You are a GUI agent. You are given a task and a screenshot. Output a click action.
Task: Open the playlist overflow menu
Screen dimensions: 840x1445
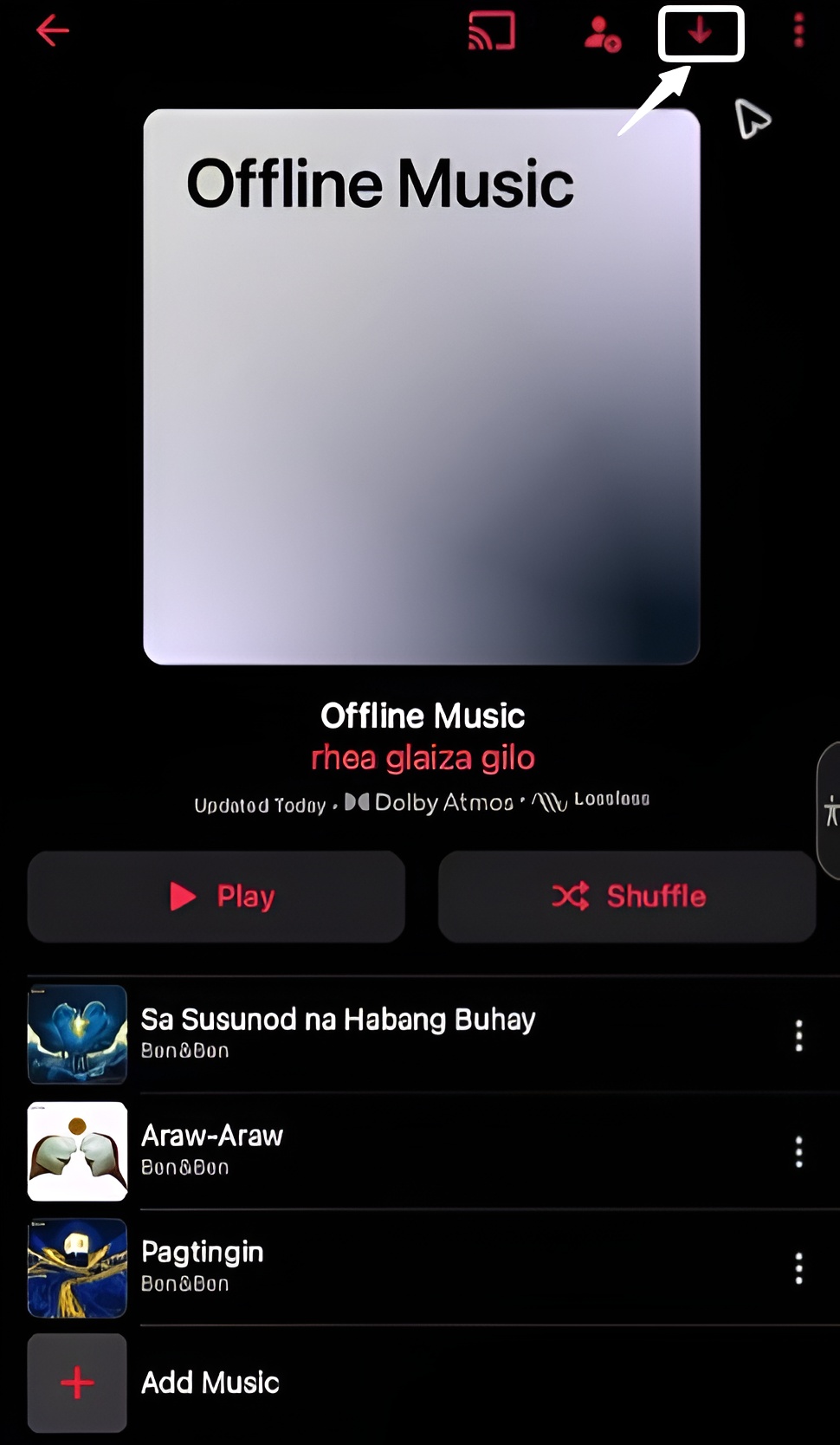(x=798, y=31)
